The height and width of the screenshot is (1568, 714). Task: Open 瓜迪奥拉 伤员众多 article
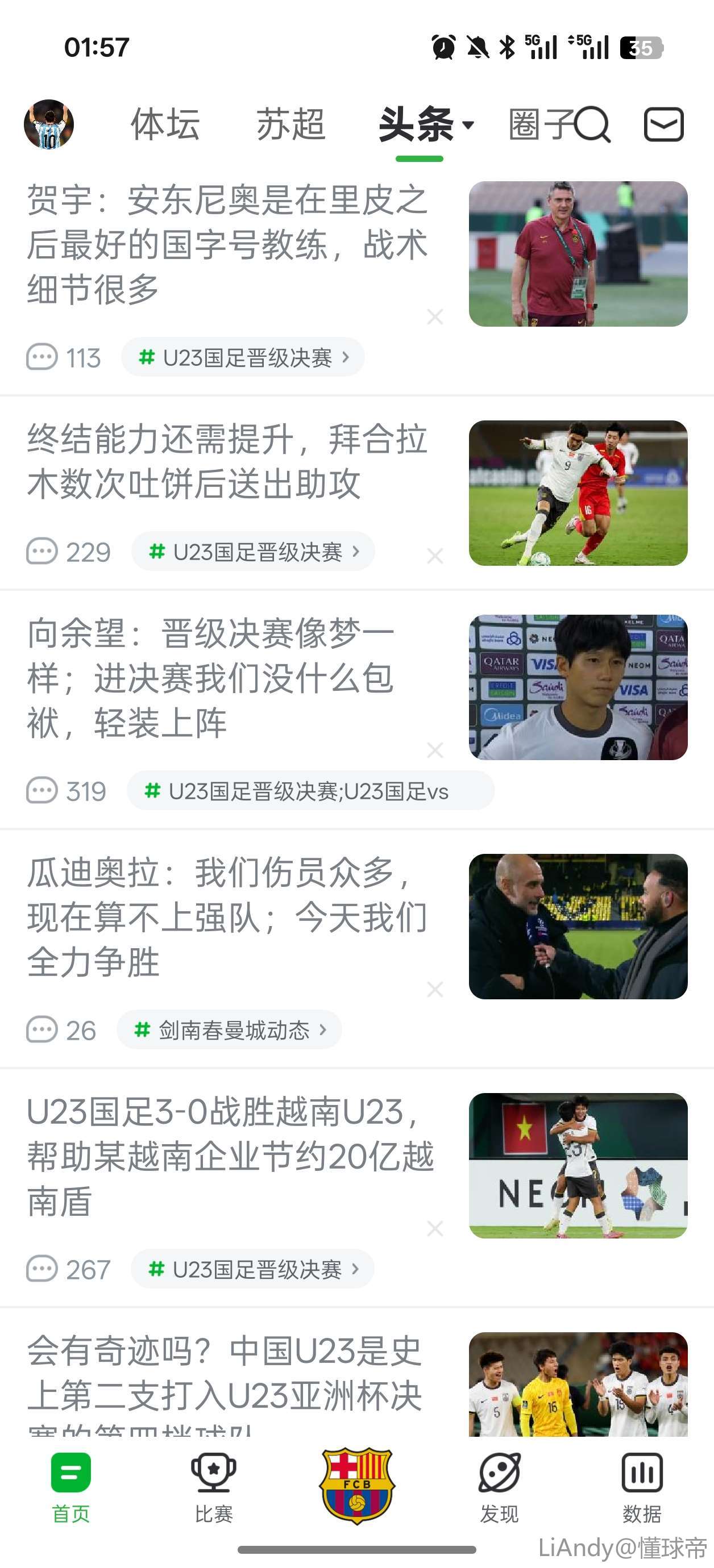coord(227,918)
